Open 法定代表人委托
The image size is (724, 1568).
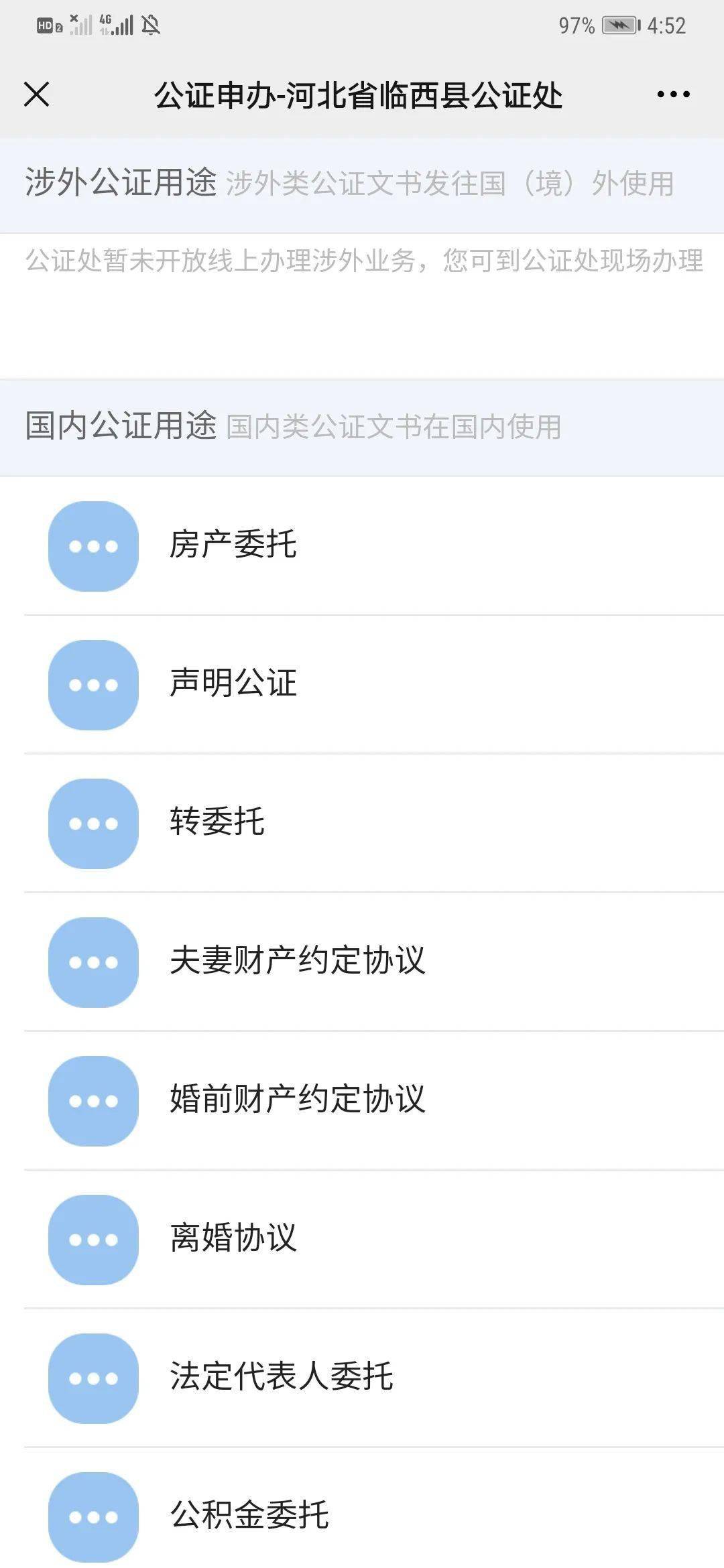[x=362, y=1378]
